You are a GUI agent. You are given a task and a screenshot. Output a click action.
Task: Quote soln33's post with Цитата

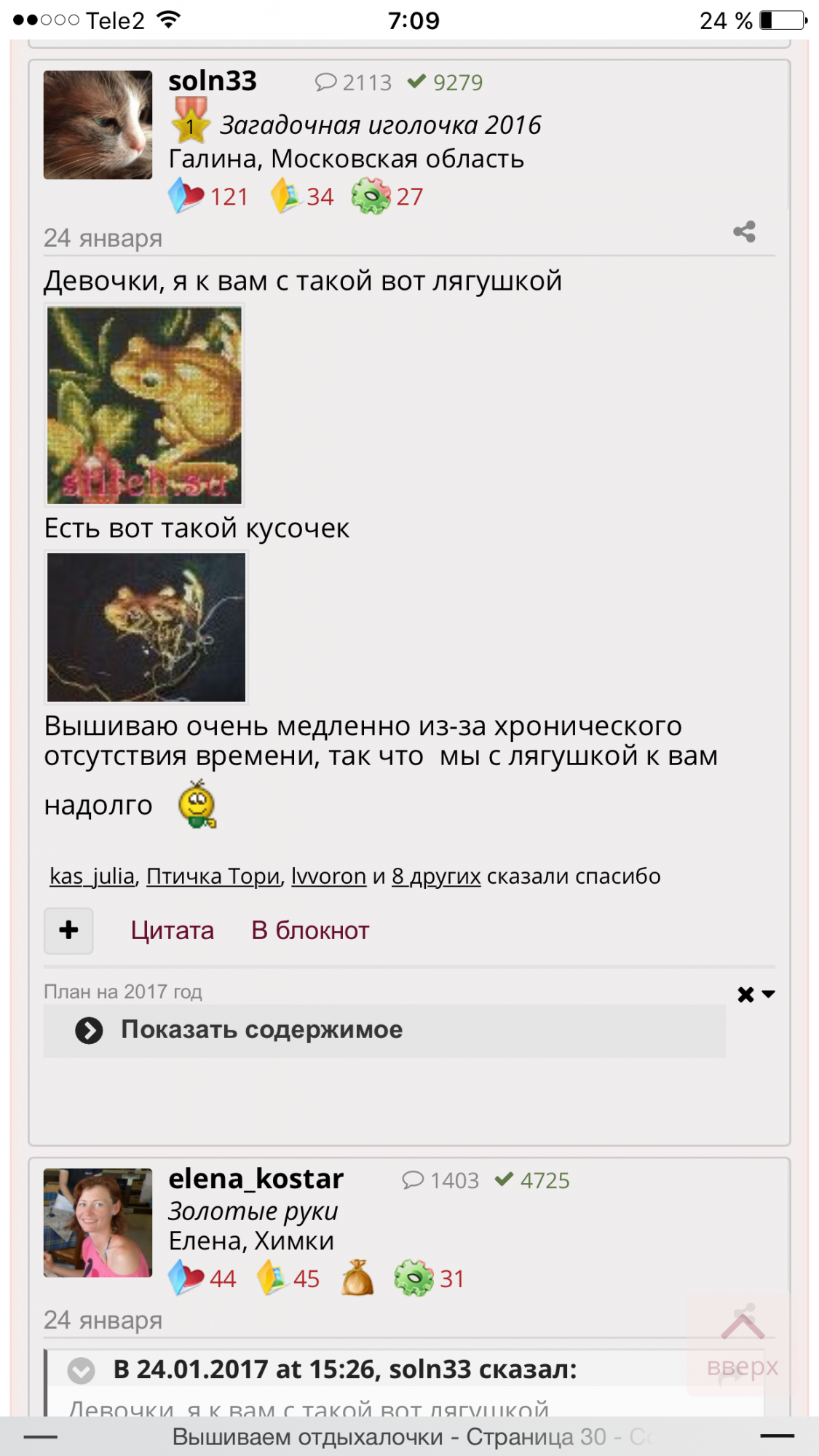click(172, 930)
